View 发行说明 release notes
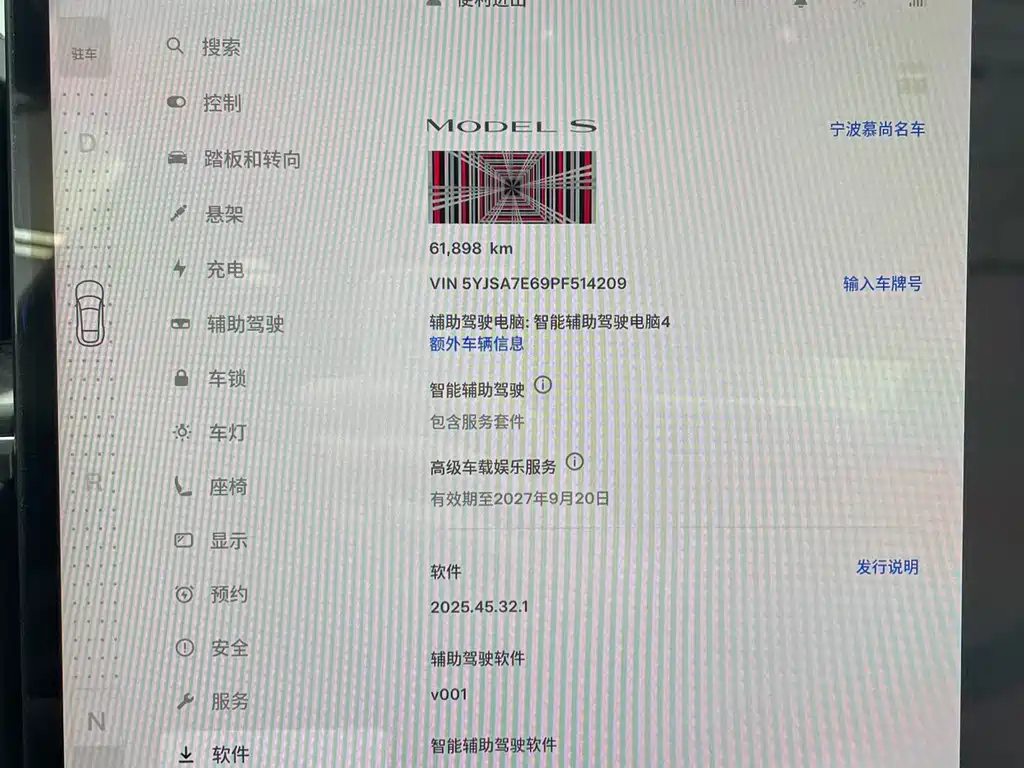The width and height of the screenshot is (1024, 768). 887,567
